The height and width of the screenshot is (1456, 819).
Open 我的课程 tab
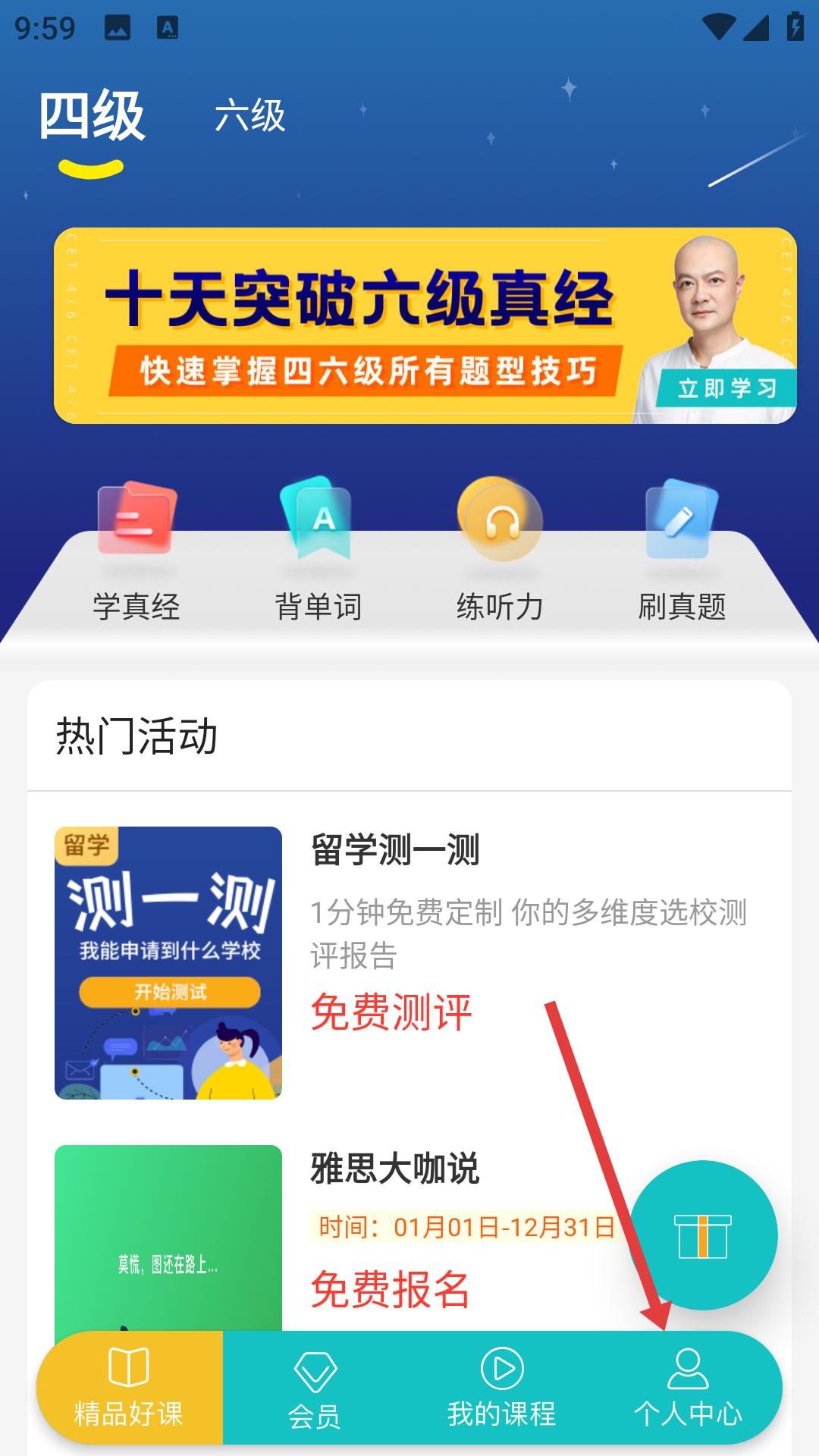502,1388
